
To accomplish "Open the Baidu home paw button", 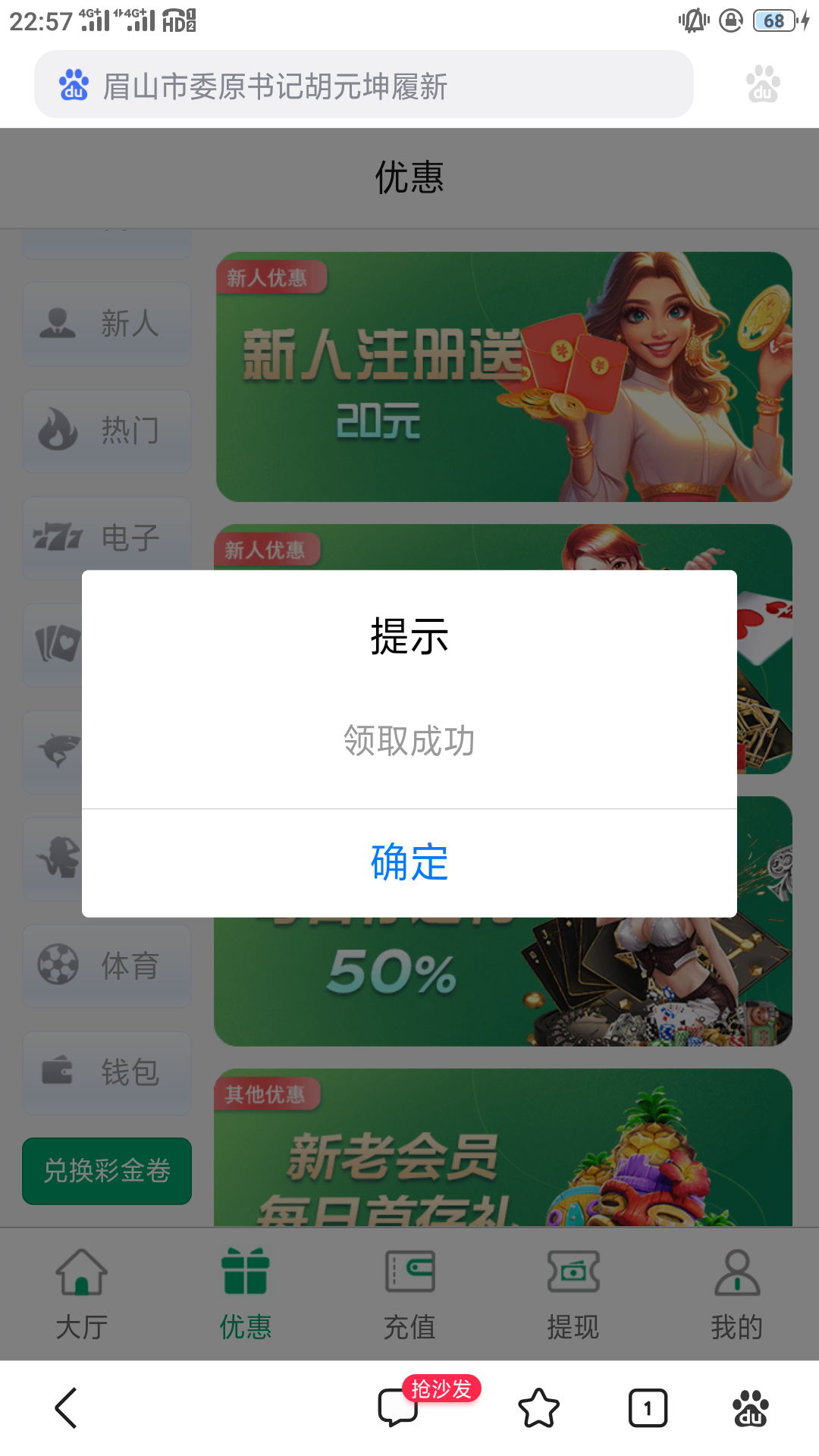I will [x=751, y=1408].
